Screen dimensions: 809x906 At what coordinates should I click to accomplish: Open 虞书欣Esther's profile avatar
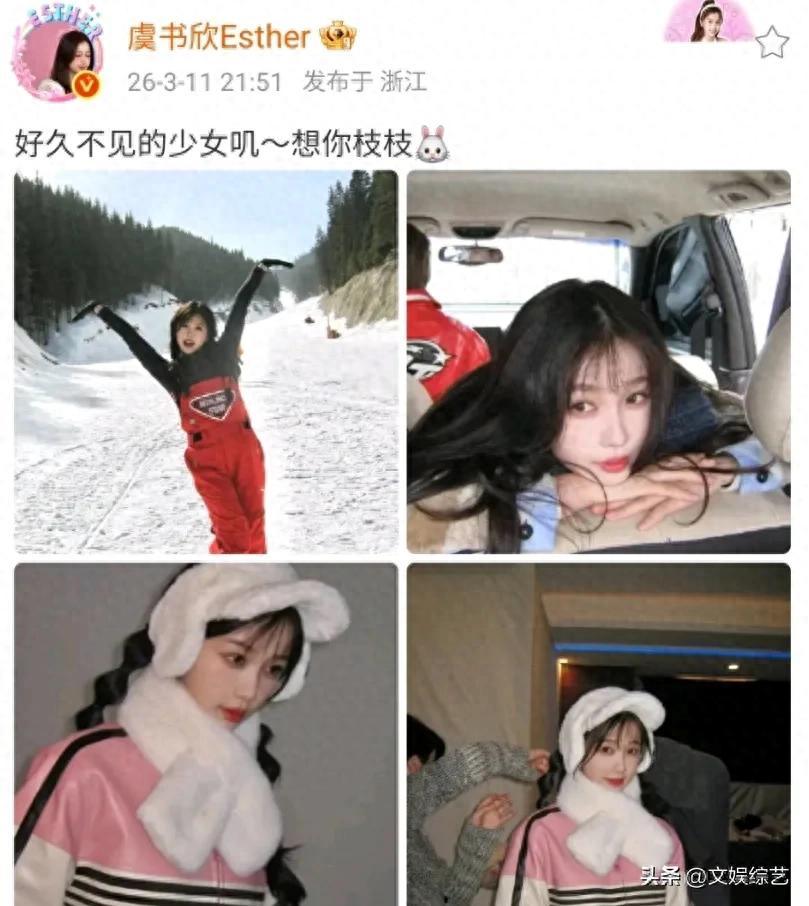pos(57,58)
